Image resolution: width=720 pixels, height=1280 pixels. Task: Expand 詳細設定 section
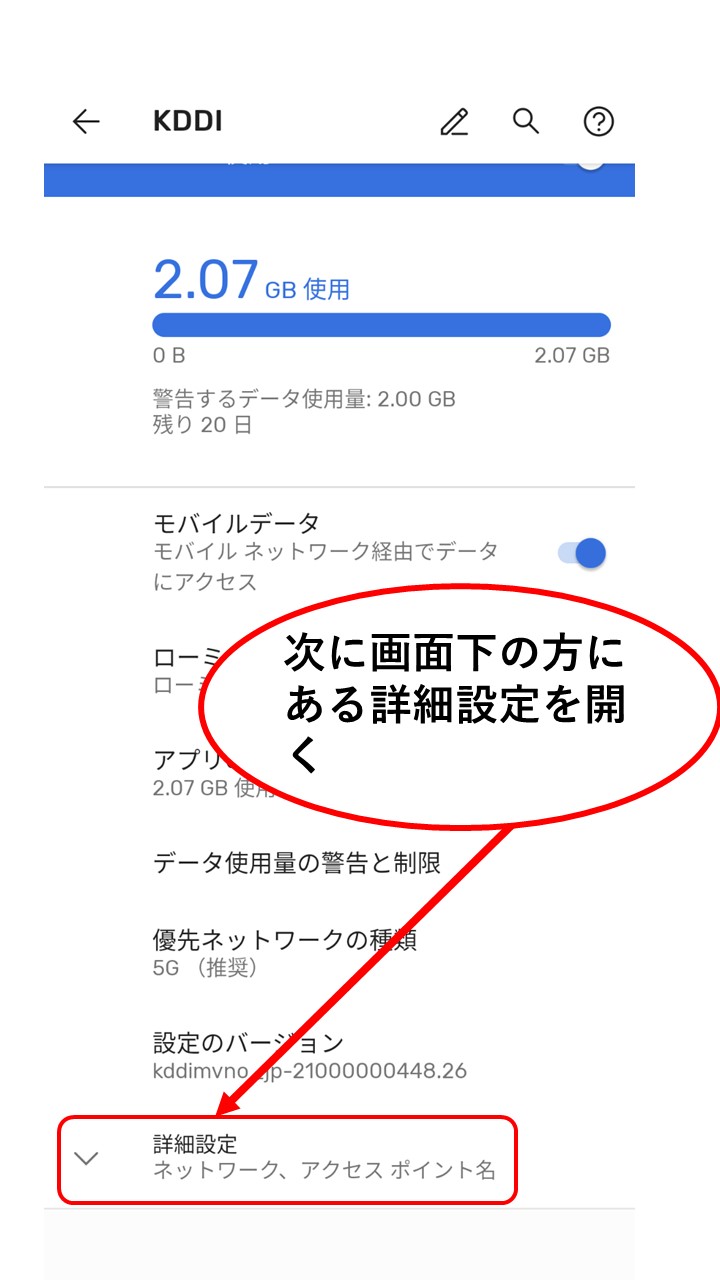click(288, 1159)
